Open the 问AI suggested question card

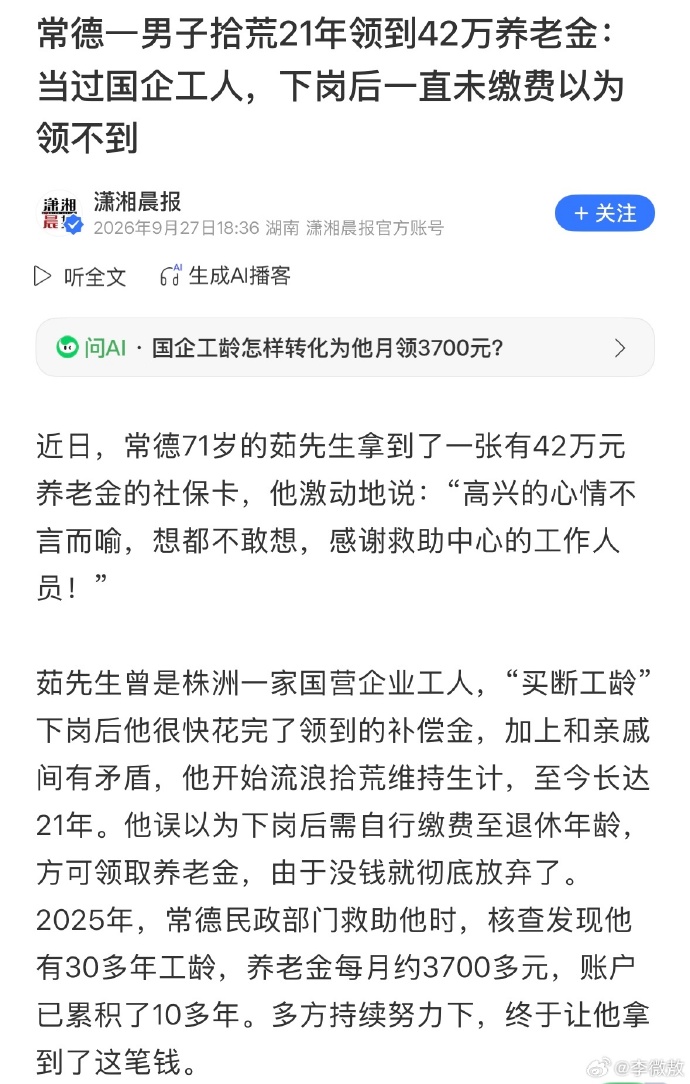coord(345,347)
